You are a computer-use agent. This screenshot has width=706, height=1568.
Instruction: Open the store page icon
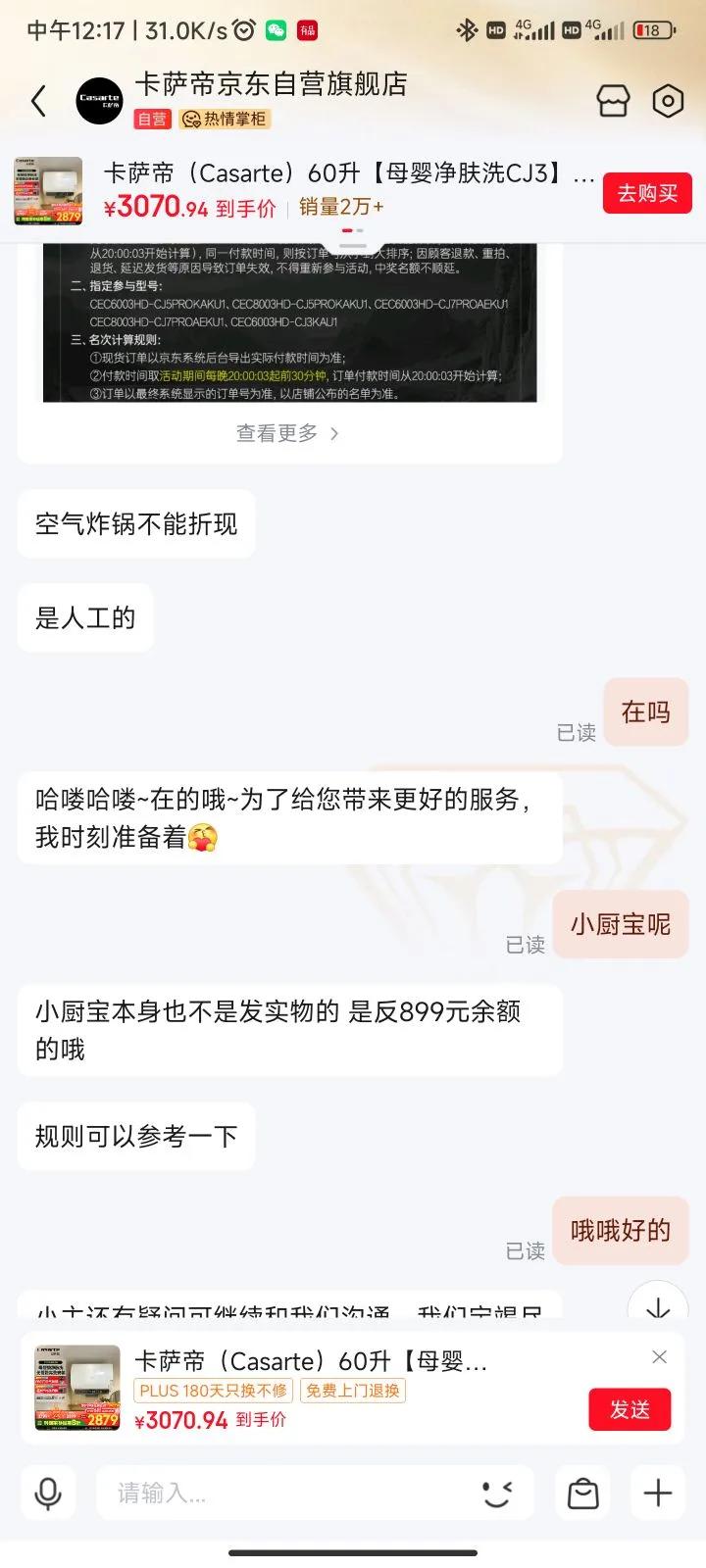(613, 101)
